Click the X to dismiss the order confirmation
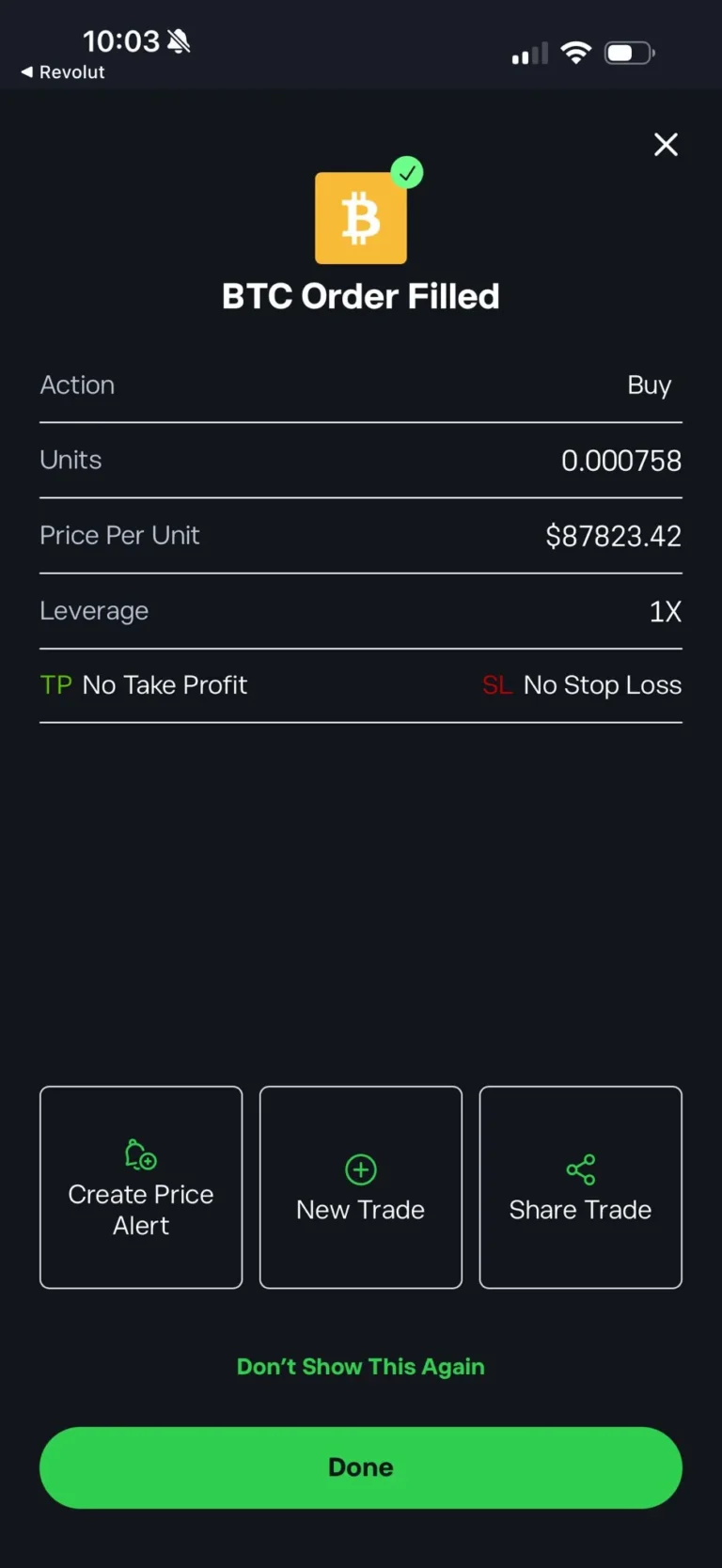This screenshot has width=722, height=1568. [666, 145]
